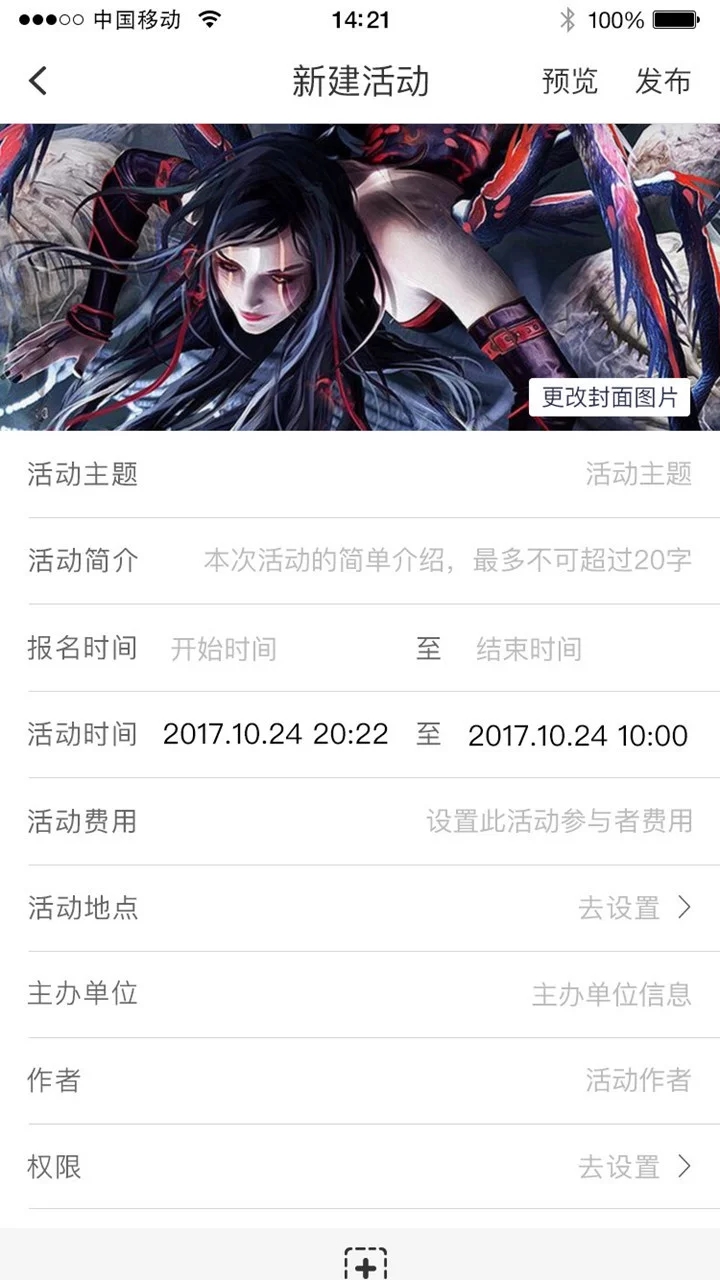Focus the 活动简介 description field
Image resolution: width=720 pixels, height=1280 pixels.
pos(447,560)
